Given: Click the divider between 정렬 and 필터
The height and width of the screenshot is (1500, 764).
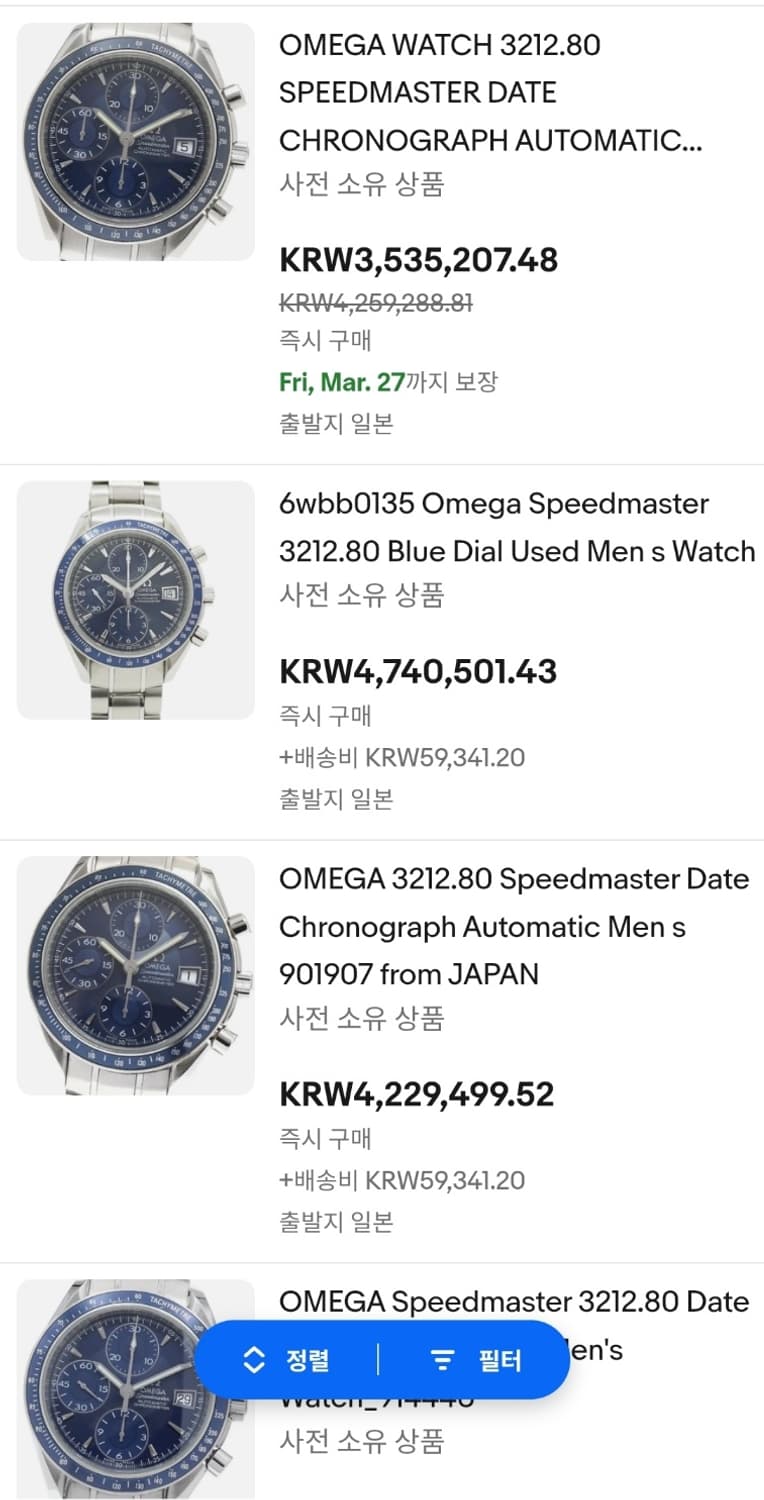Looking at the screenshot, I should [x=377, y=1359].
